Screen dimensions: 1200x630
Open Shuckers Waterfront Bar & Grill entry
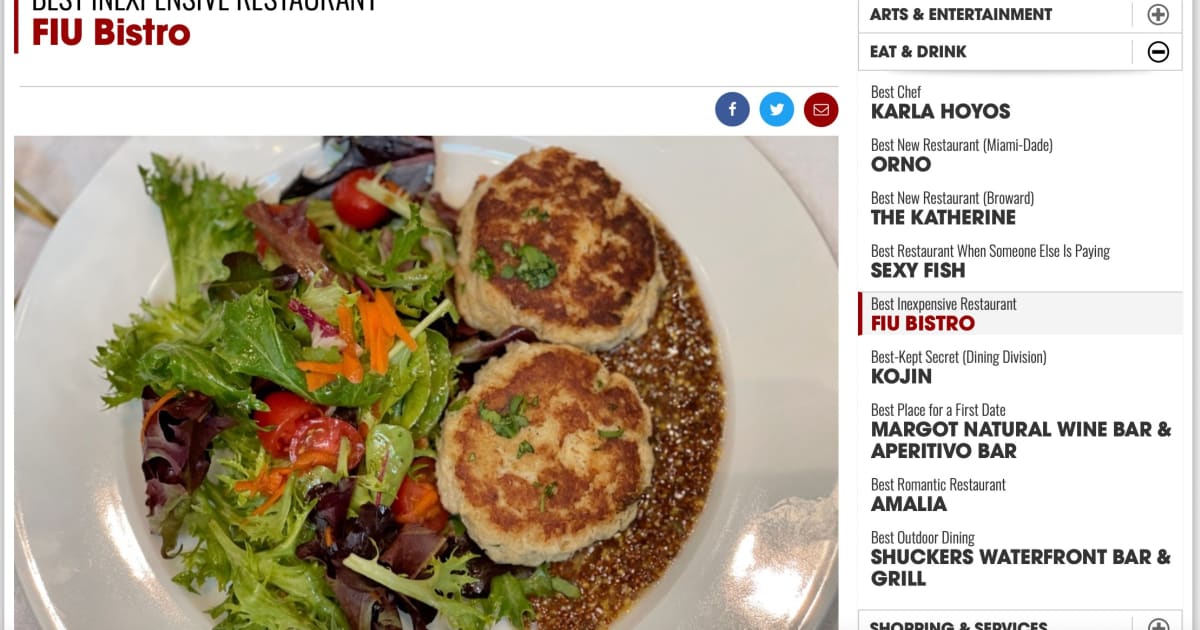pos(1020,567)
